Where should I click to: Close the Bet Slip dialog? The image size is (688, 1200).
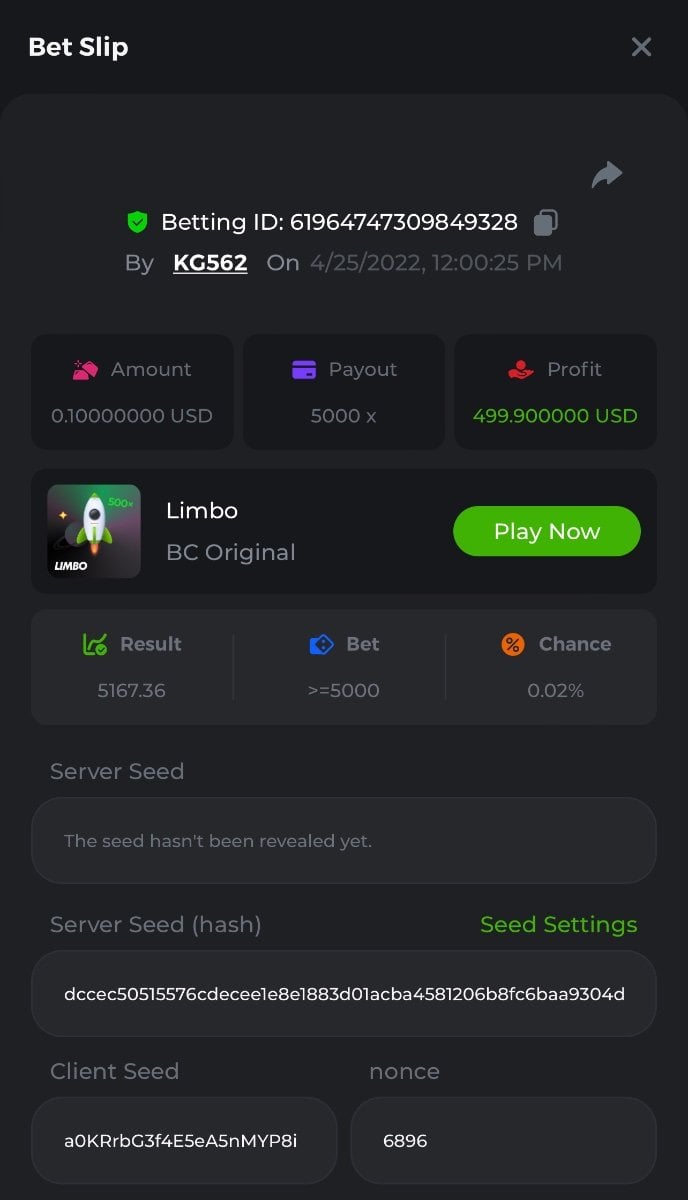pos(641,47)
